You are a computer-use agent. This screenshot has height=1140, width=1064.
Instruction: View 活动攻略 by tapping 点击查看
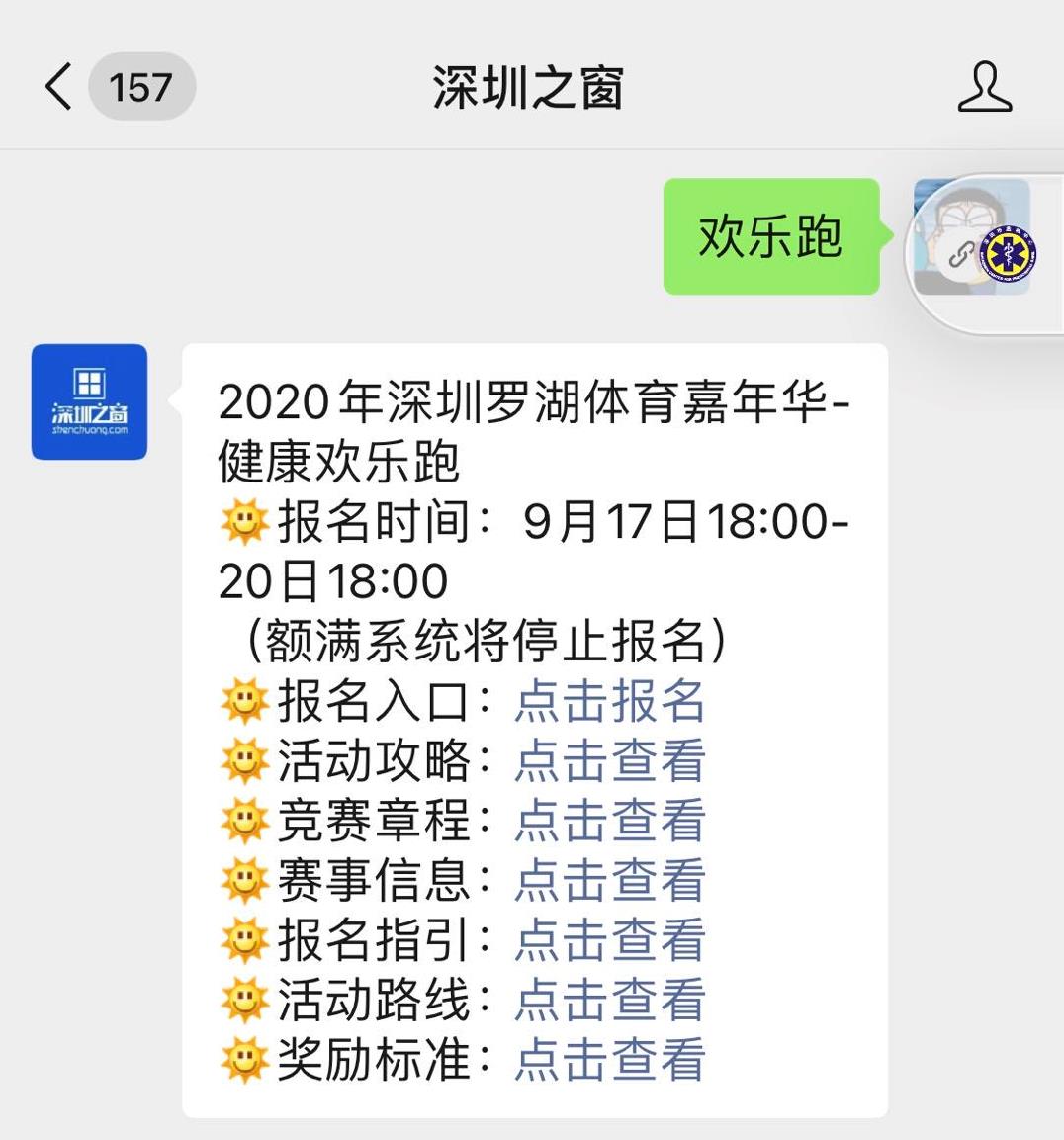[609, 760]
